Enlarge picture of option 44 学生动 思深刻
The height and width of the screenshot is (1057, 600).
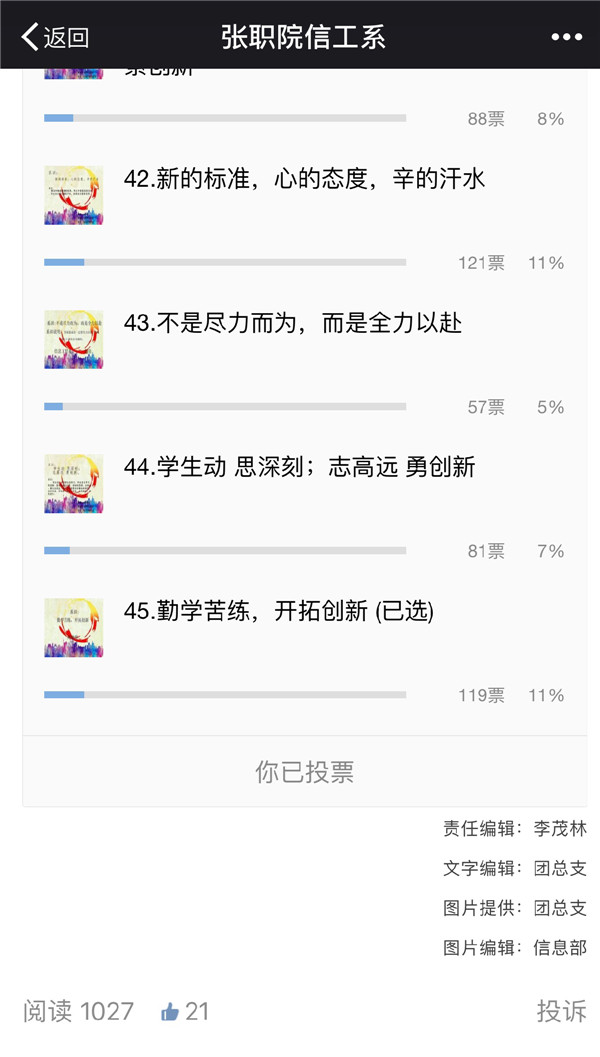(x=74, y=483)
